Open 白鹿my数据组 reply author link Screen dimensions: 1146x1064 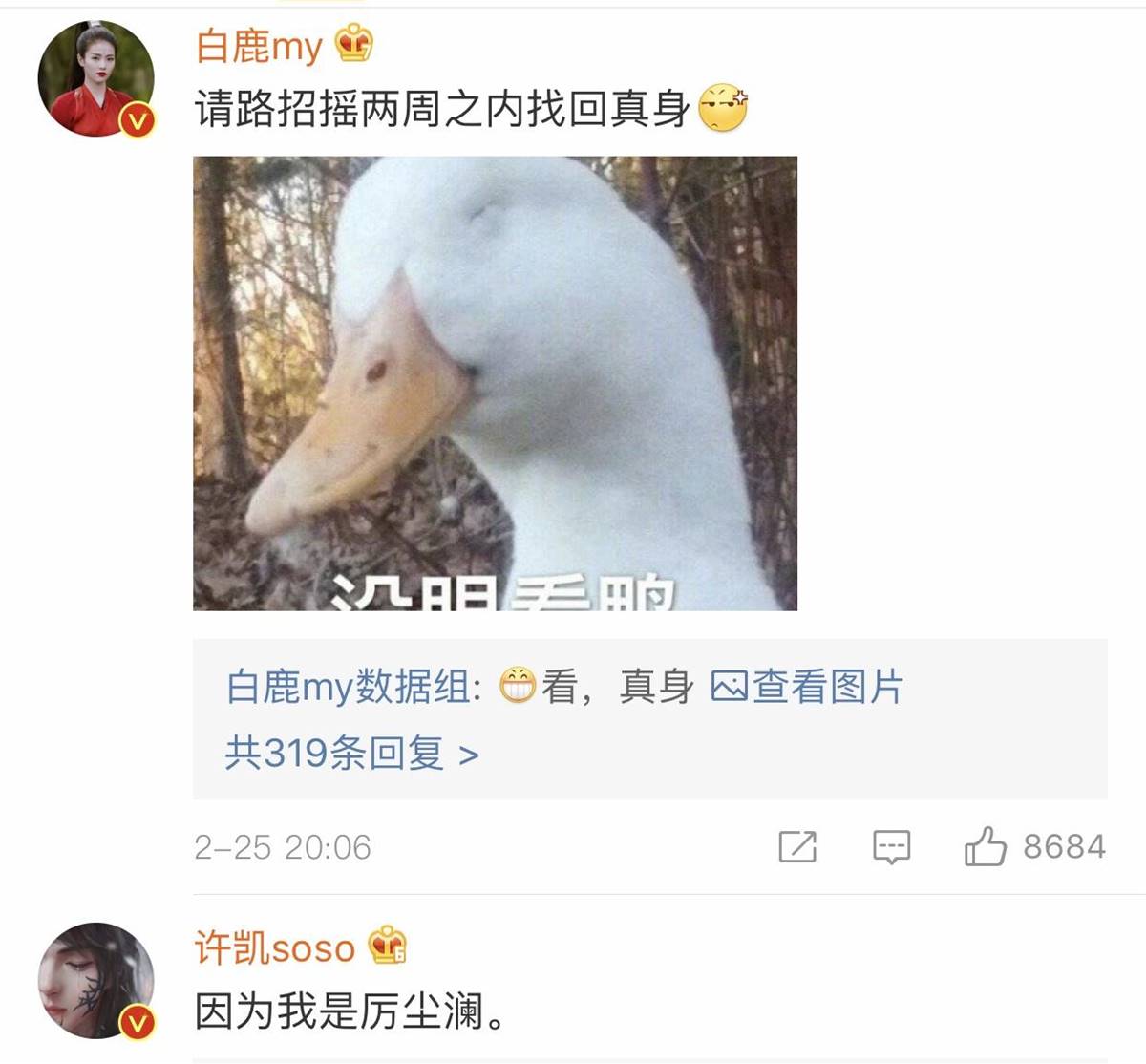click(348, 687)
